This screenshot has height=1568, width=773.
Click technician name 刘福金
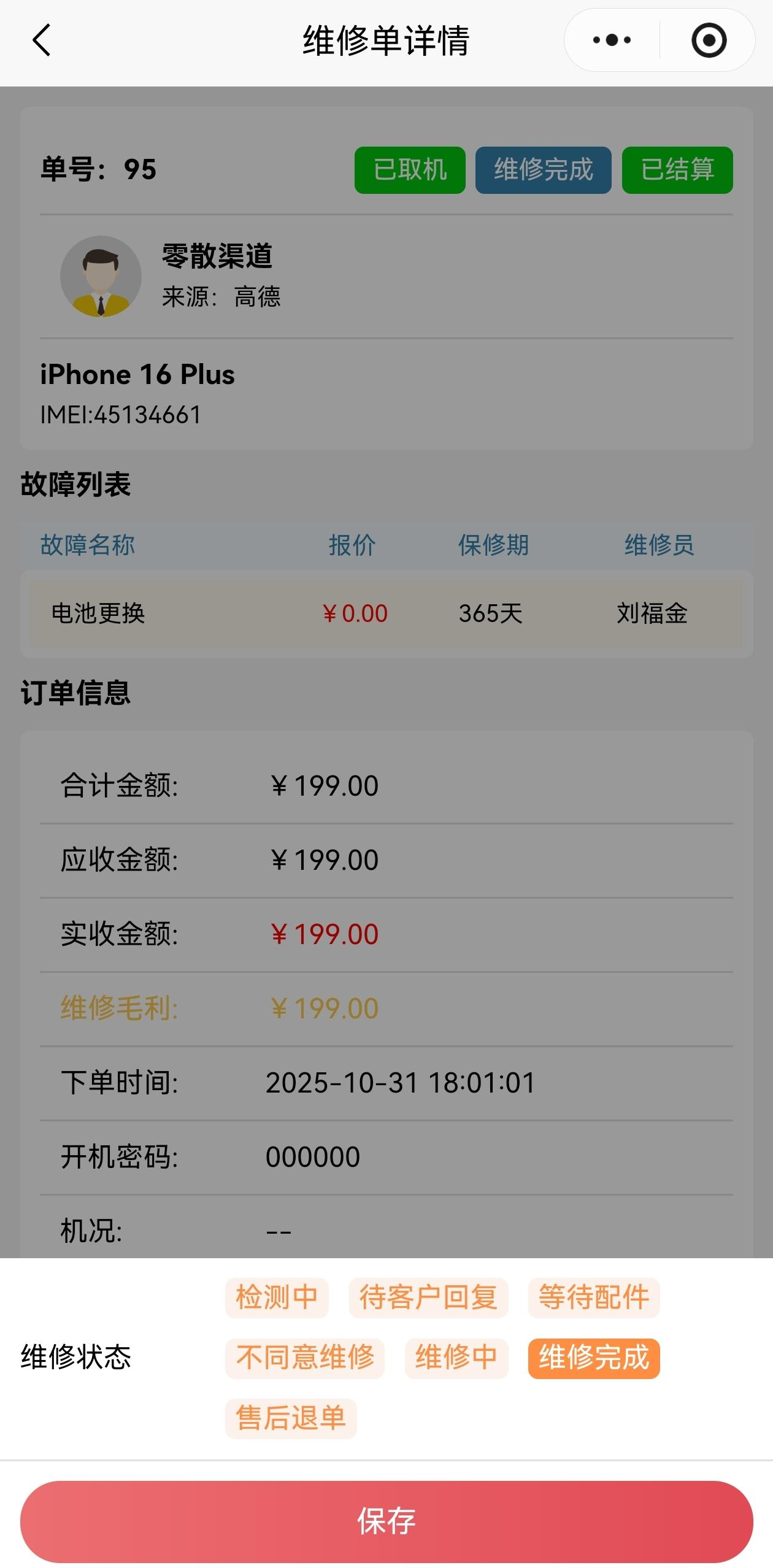(x=652, y=612)
